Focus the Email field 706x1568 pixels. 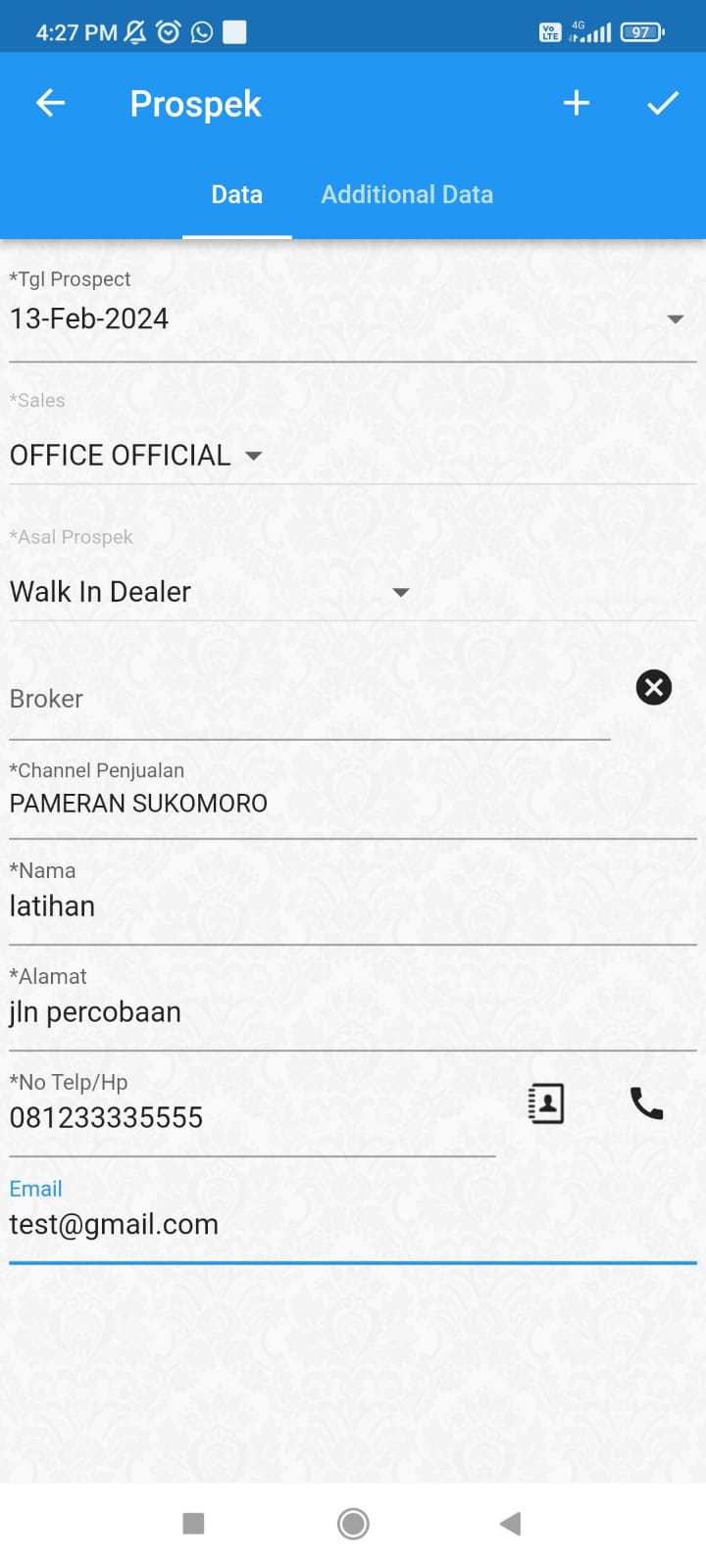click(351, 1225)
